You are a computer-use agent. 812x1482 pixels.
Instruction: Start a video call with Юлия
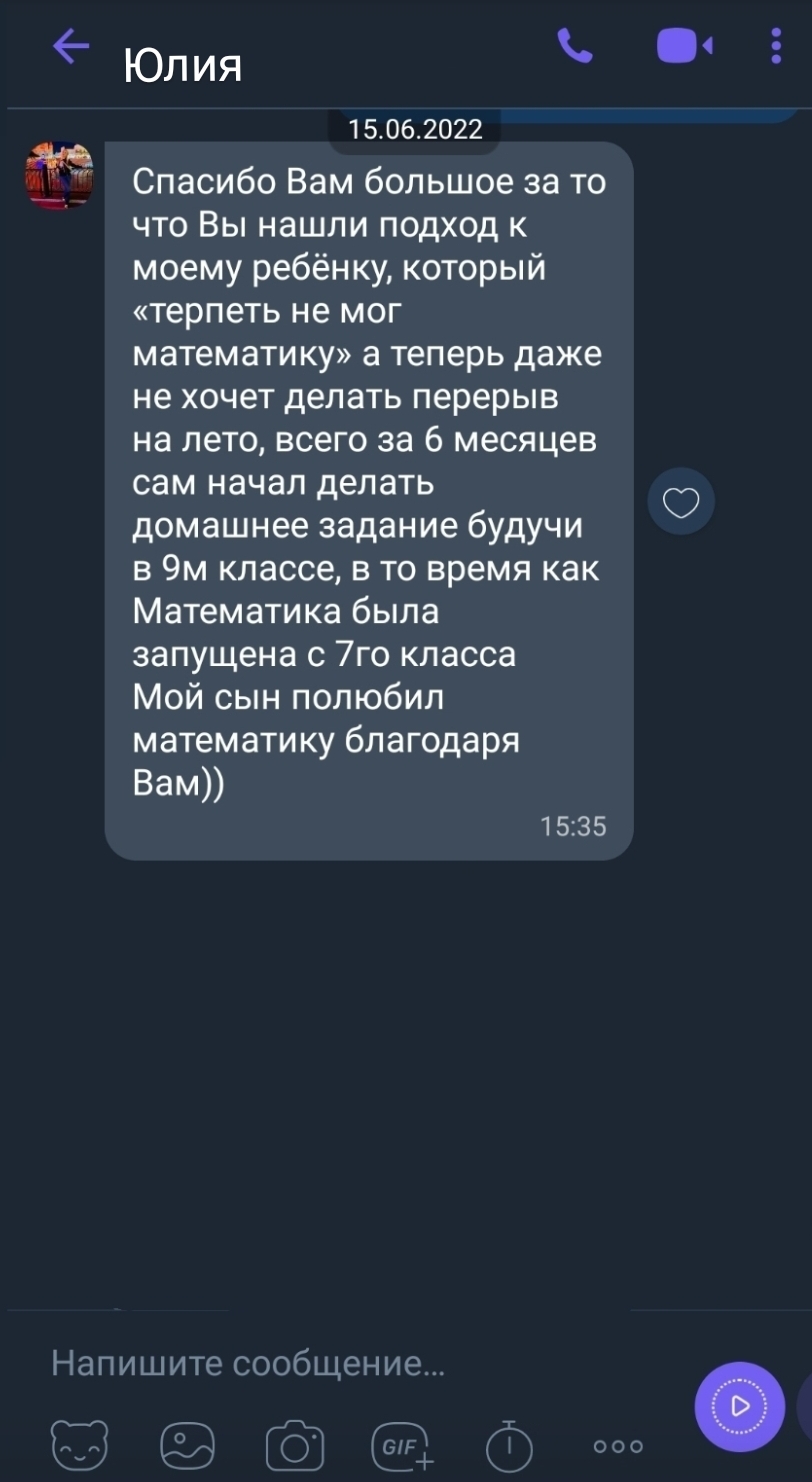tap(684, 46)
